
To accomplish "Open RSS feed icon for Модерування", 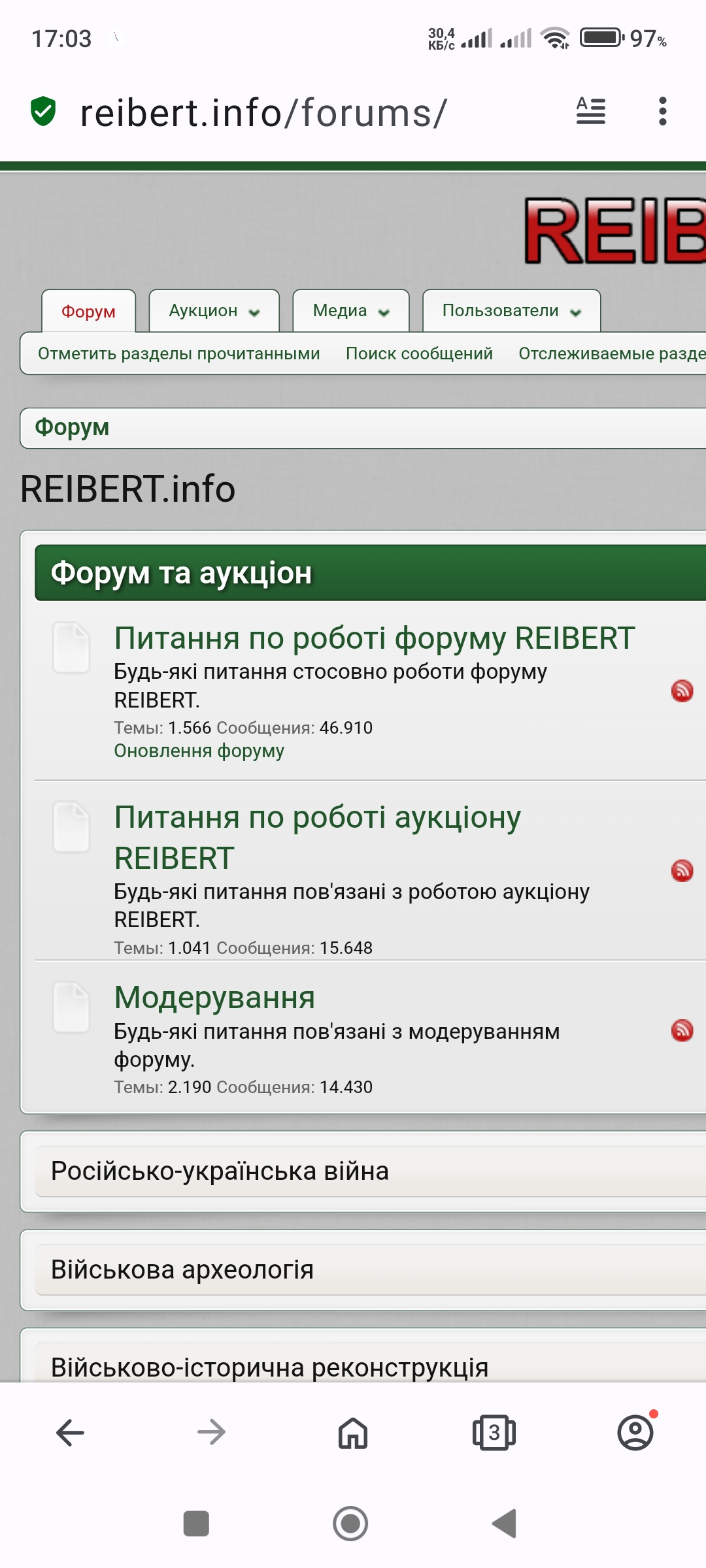I will pos(682,1030).
